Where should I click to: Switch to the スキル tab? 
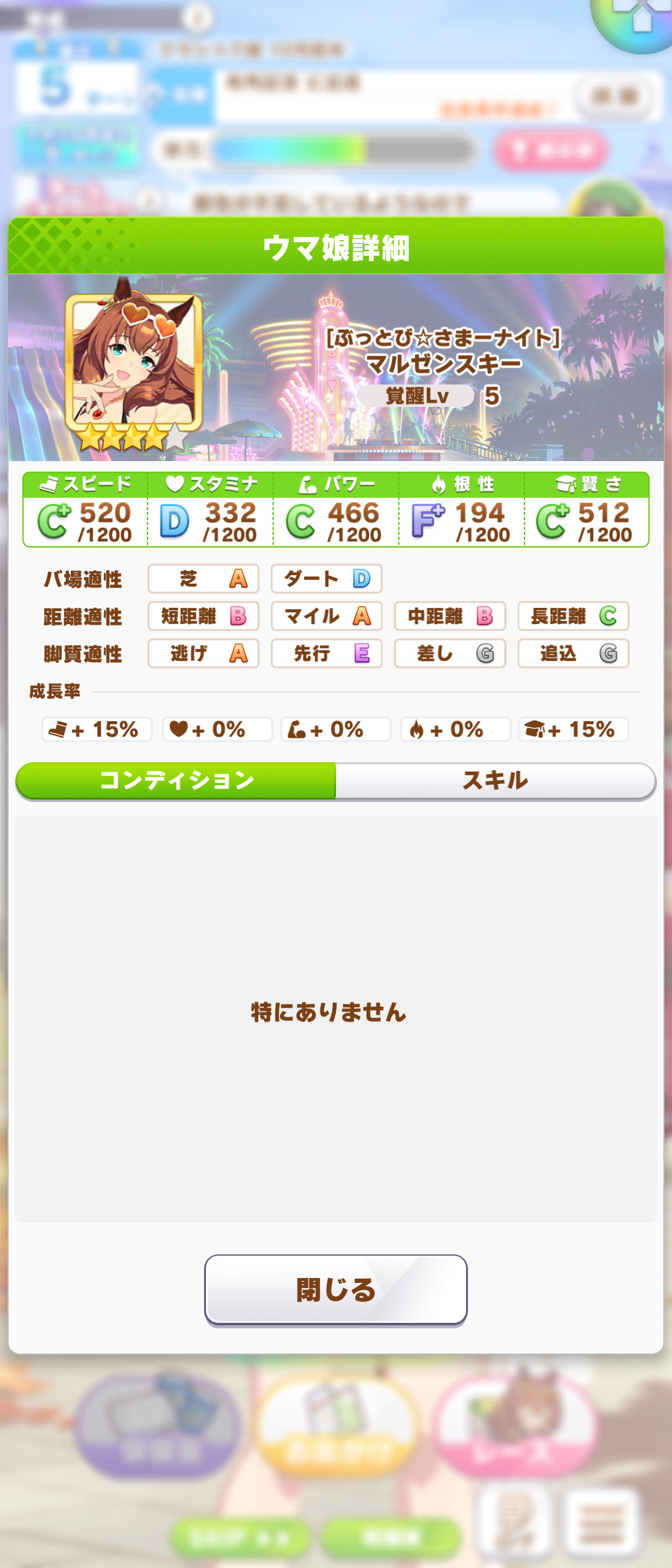click(x=495, y=780)
